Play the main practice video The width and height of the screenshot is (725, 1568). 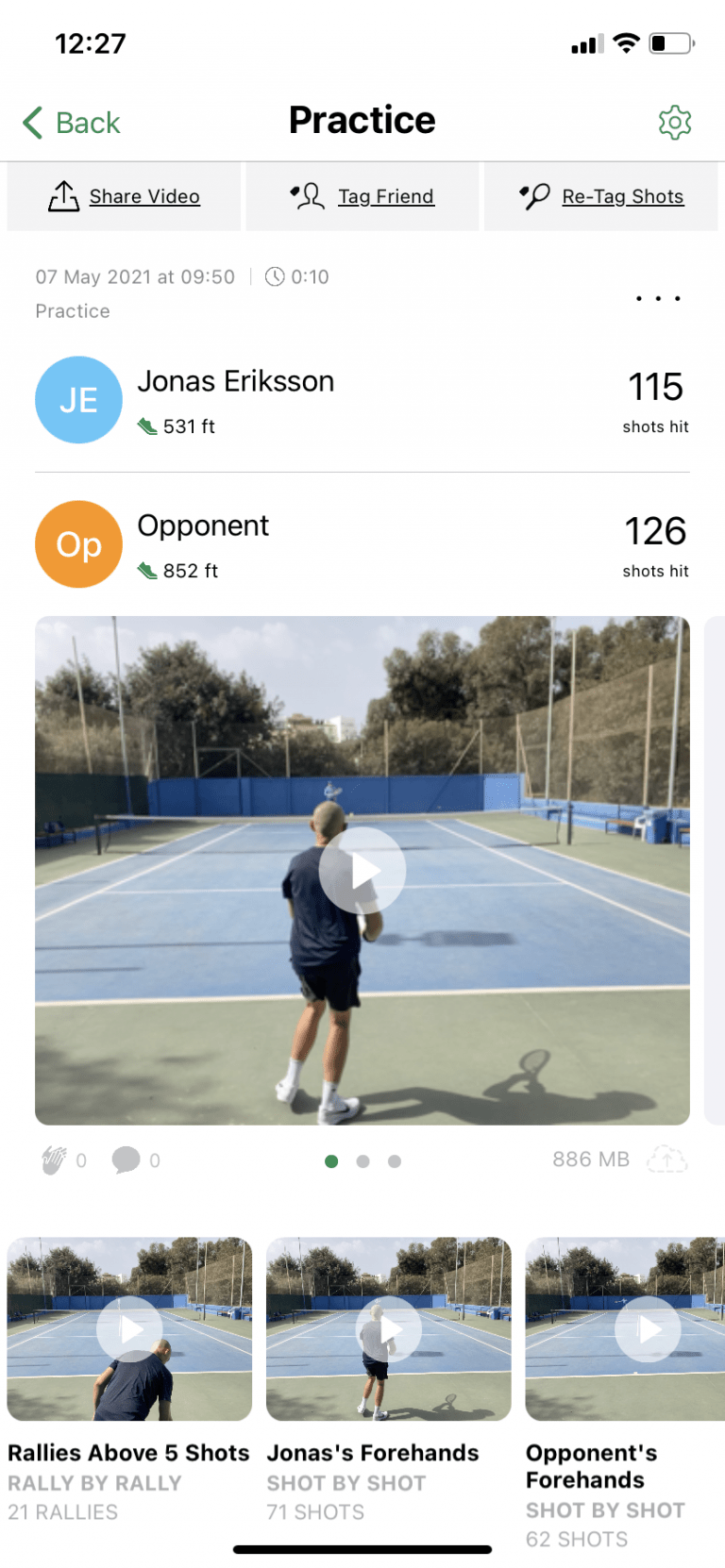point(362,869)
